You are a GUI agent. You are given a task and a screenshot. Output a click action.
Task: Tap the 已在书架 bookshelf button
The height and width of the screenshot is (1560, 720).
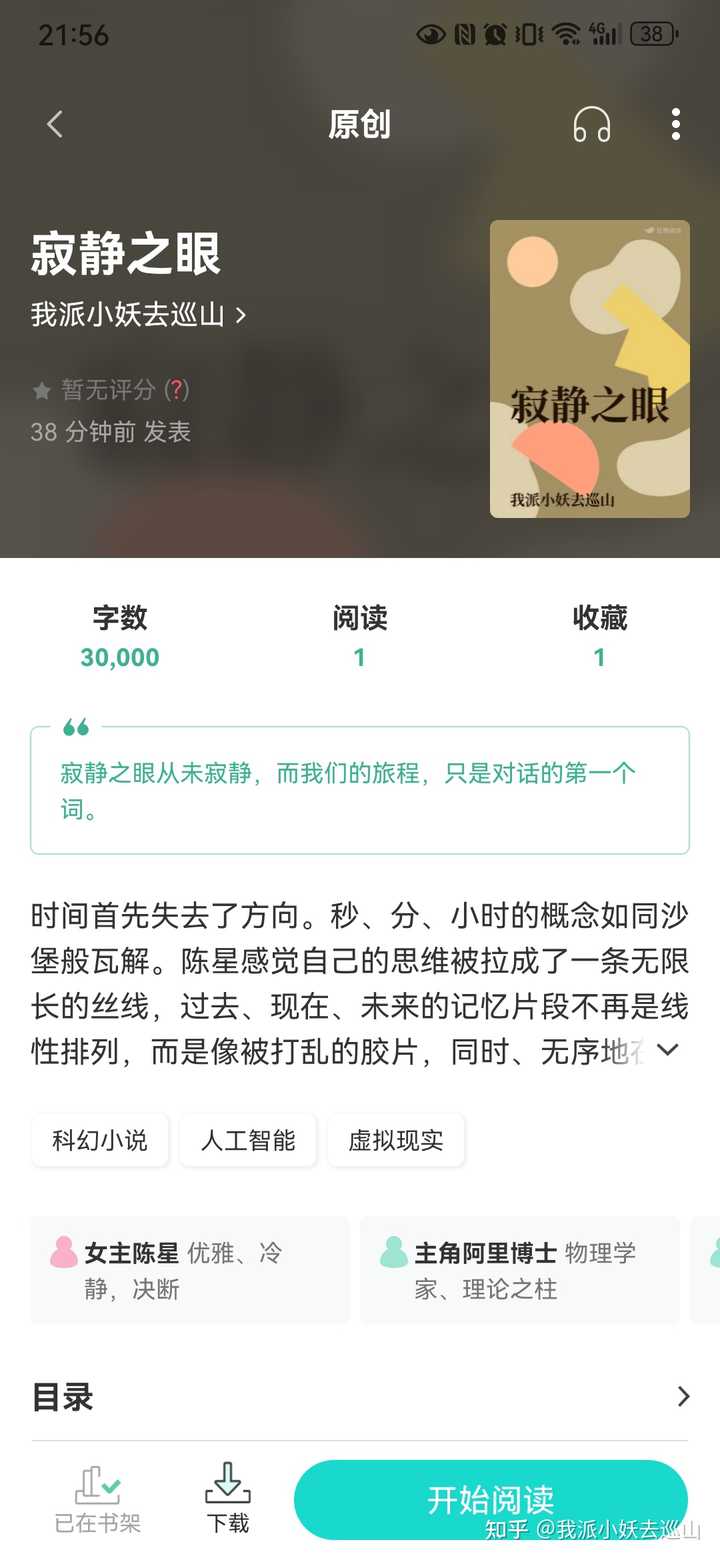tap(97, 1498)
